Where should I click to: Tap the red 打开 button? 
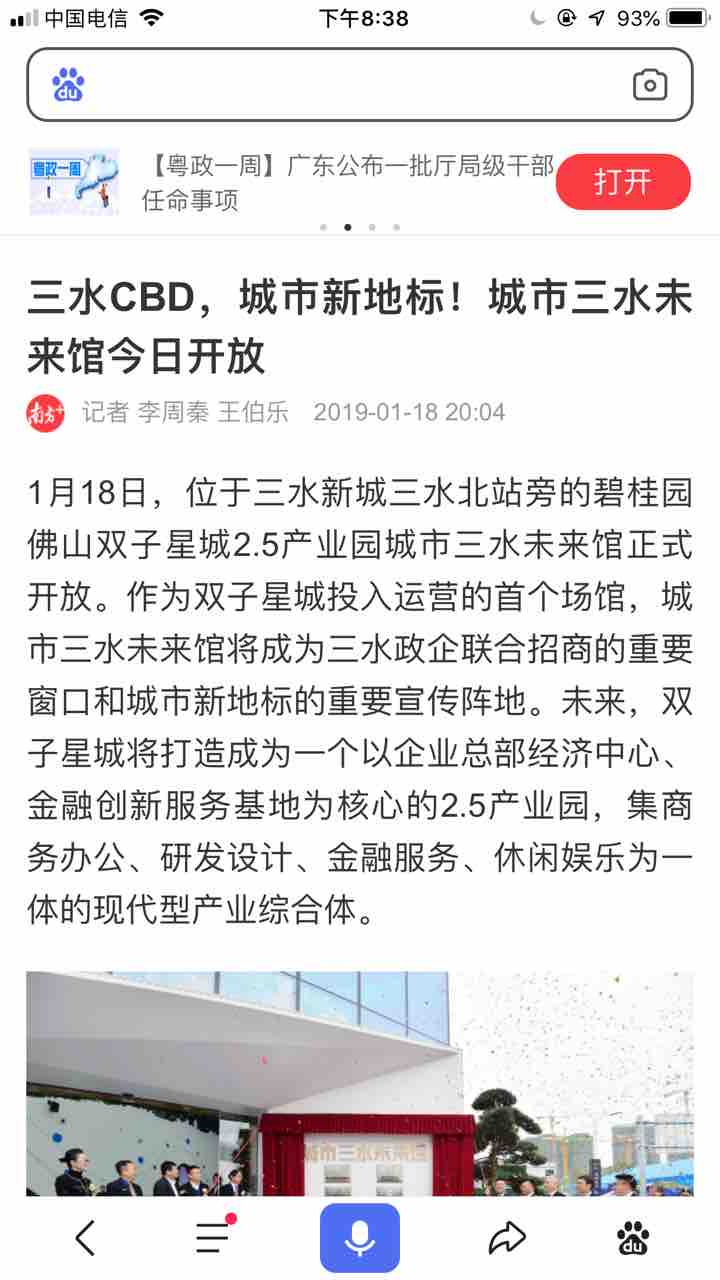click(x=623, y=182)
